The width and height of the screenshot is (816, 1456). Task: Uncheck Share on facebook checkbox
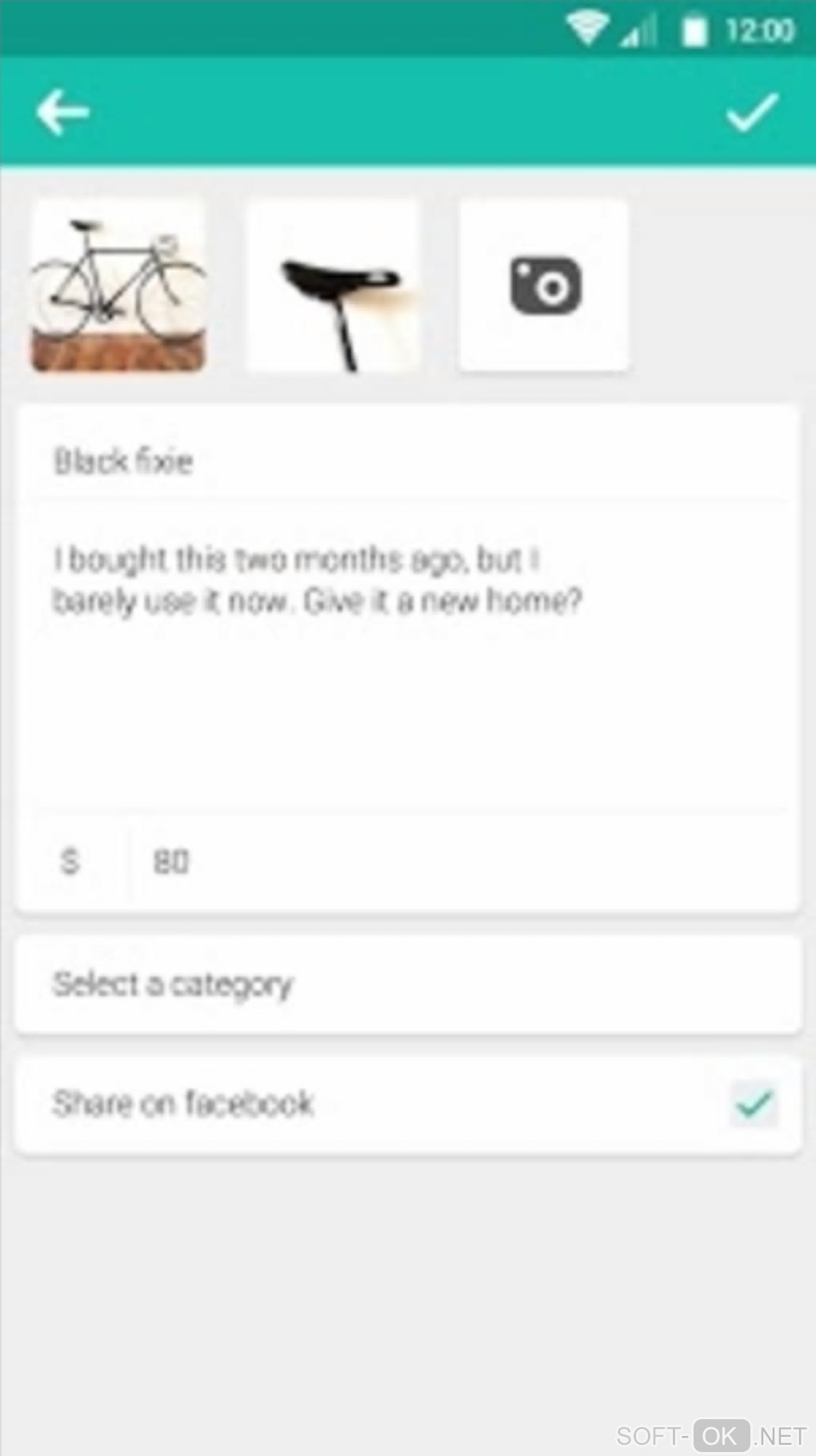pos(754,1104)
